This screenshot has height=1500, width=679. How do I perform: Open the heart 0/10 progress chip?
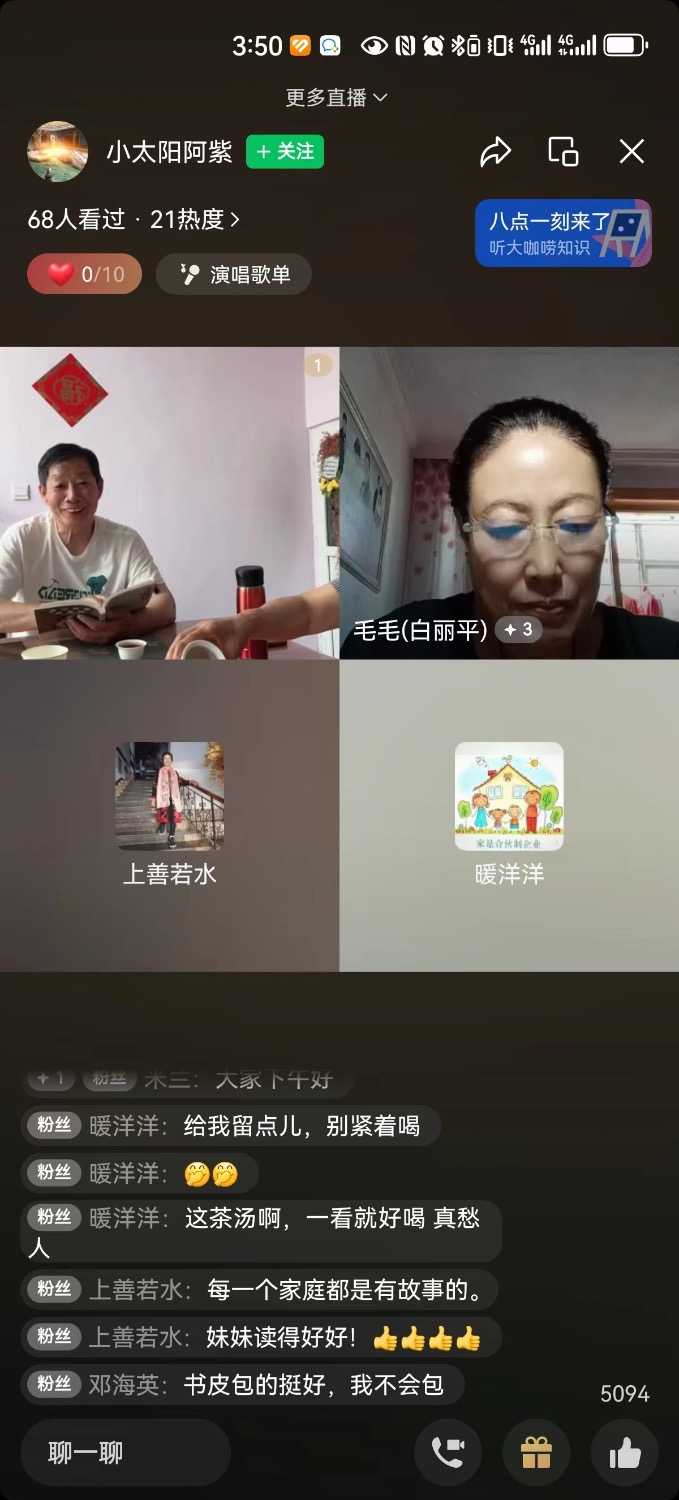coord(84,274)
